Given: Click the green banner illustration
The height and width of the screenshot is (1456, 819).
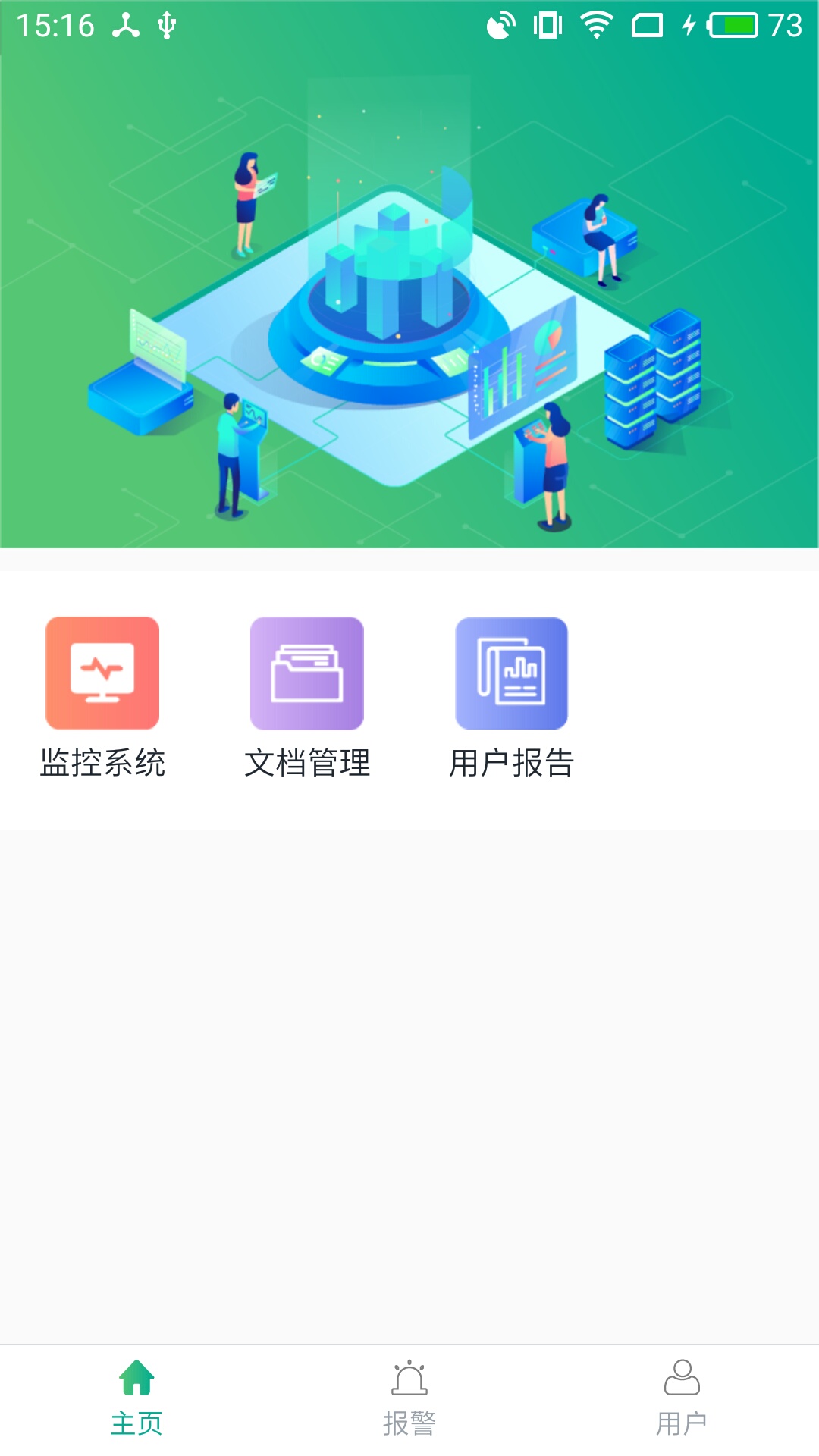Looking at the screenshot, I should (x=409, y=303).
